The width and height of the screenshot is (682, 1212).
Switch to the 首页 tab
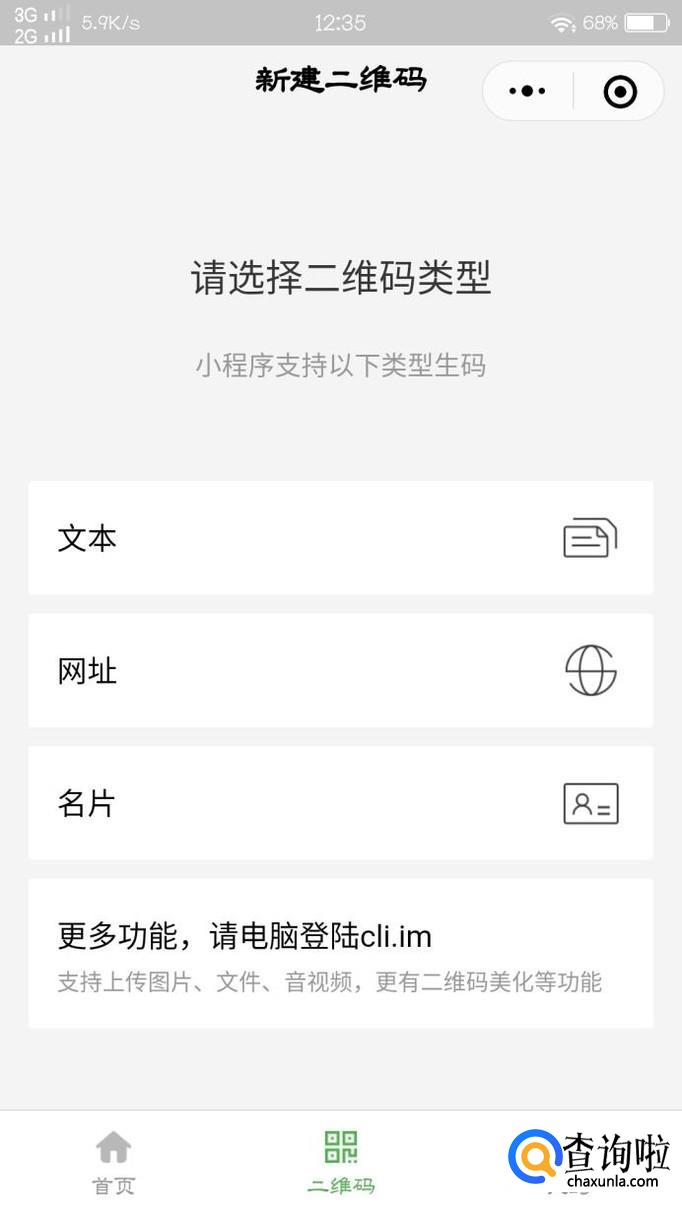(x=113, y=1162)
